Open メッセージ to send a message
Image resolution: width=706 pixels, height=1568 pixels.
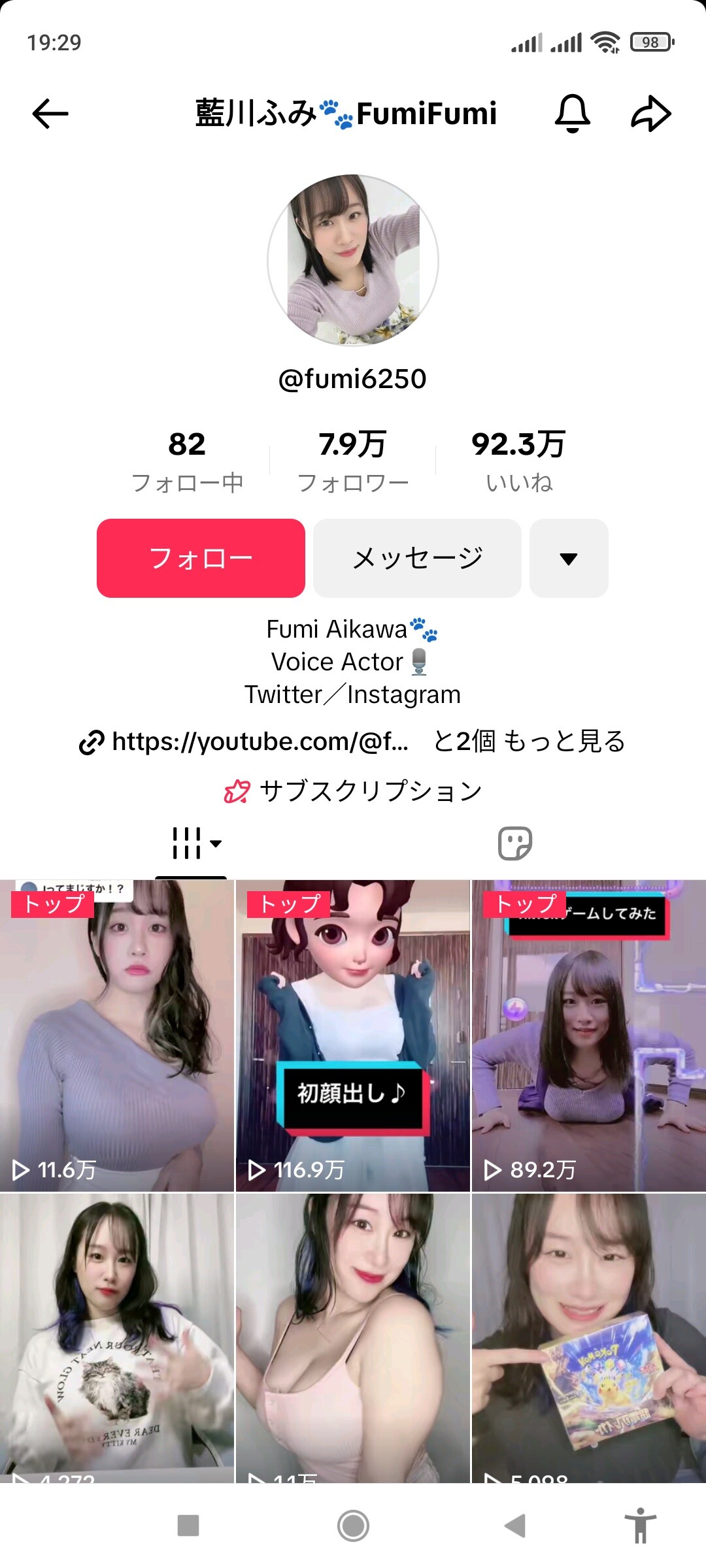(417, 558)
